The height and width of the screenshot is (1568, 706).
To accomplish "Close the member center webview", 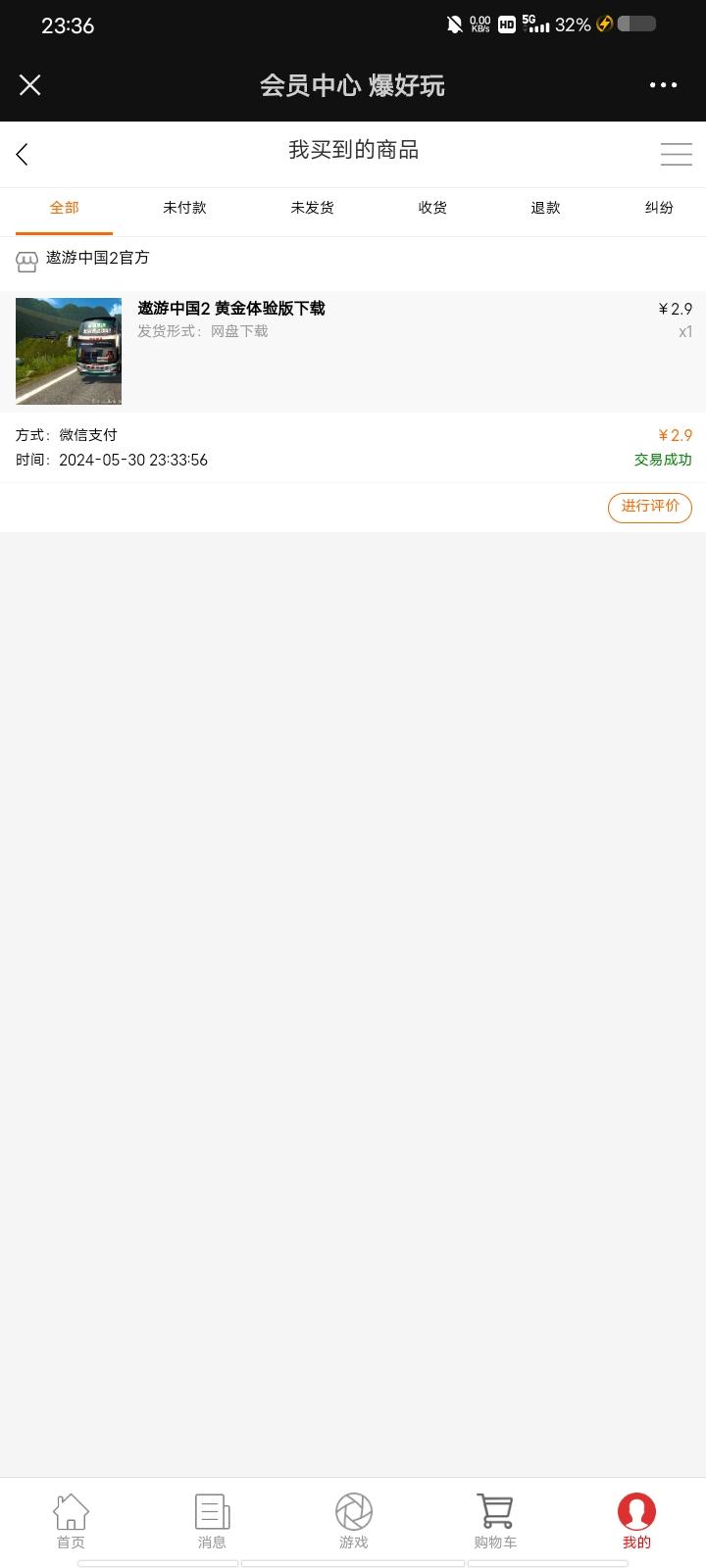I will point(30,85).
